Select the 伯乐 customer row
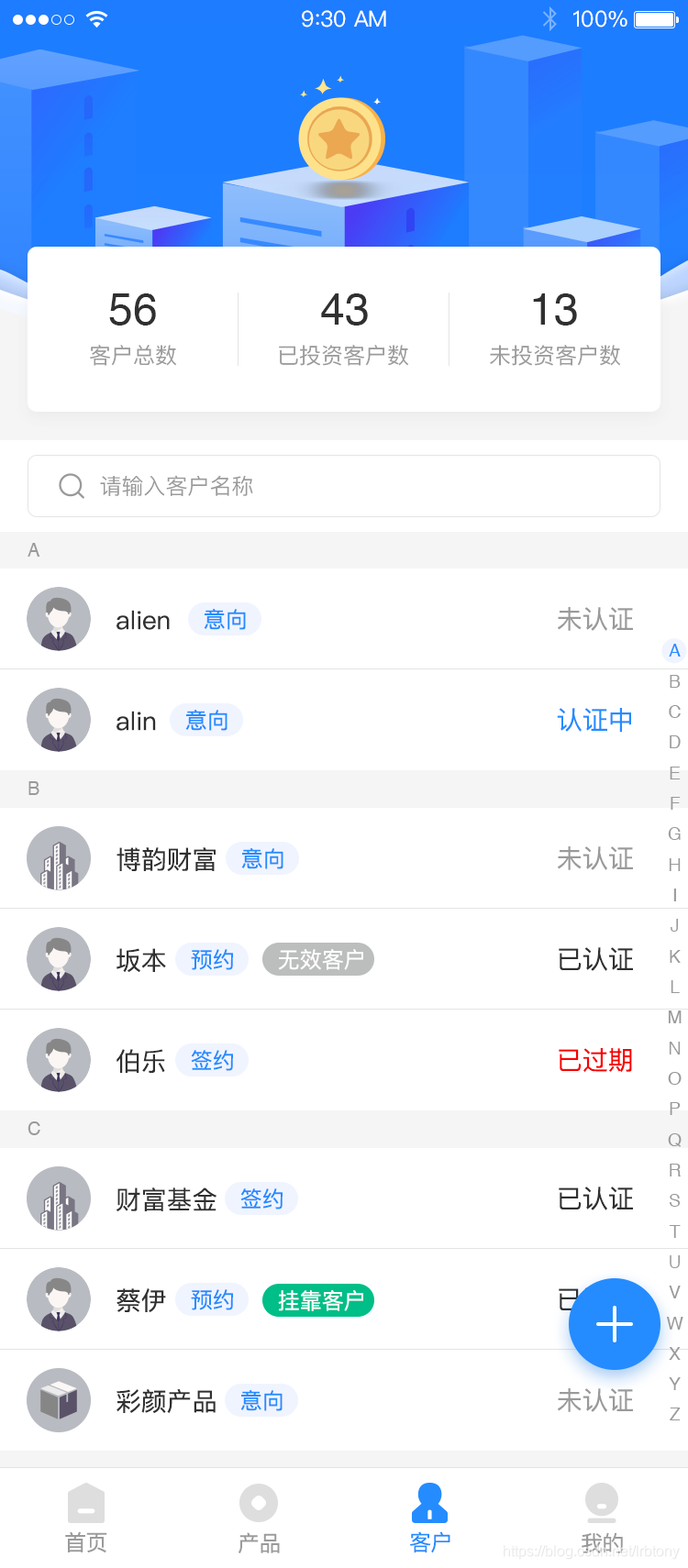This screenshot has height=1568, width=688. point(330,1061)
